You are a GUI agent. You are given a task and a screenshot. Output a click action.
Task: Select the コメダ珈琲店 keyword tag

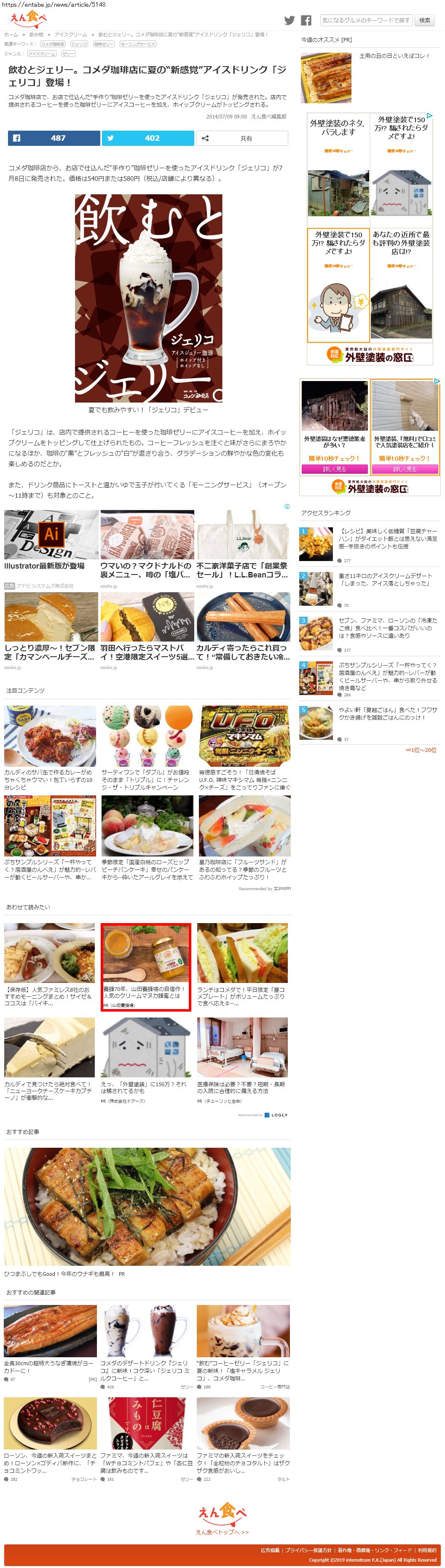(x=53, y=44)
